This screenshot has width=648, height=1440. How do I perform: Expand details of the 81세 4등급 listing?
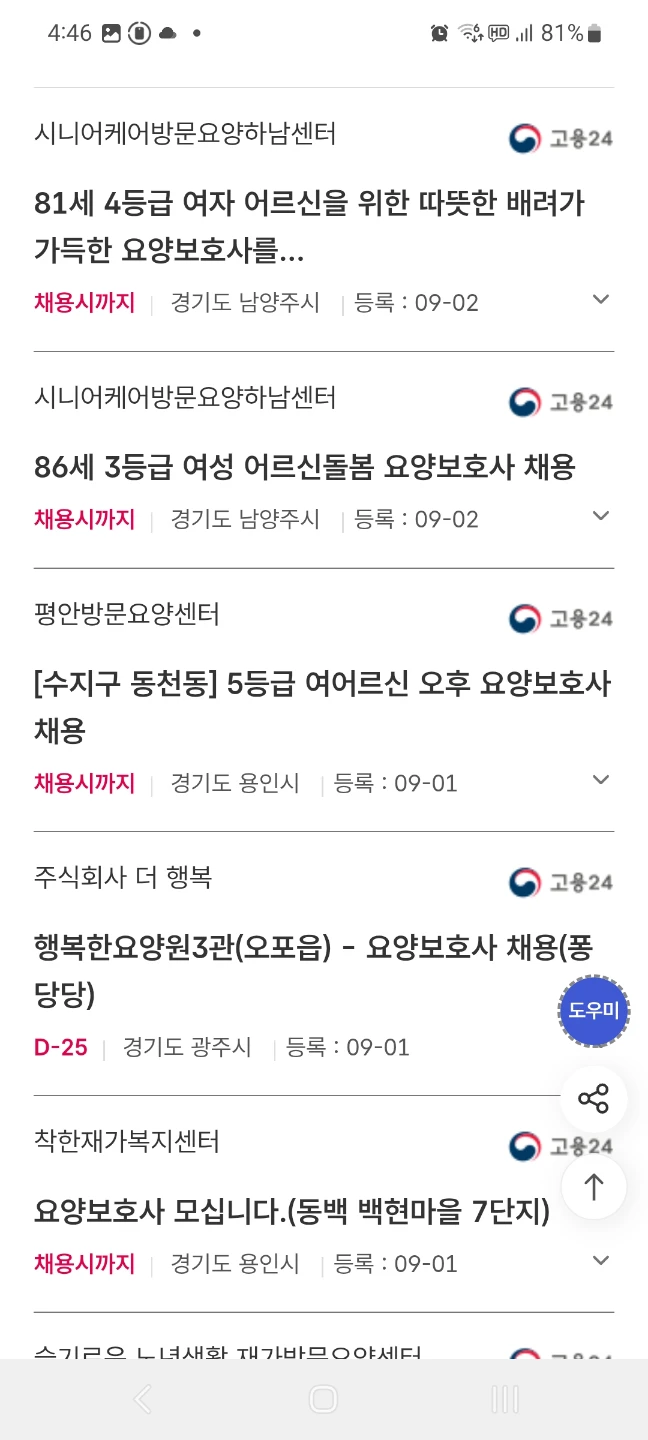[601, 300]
